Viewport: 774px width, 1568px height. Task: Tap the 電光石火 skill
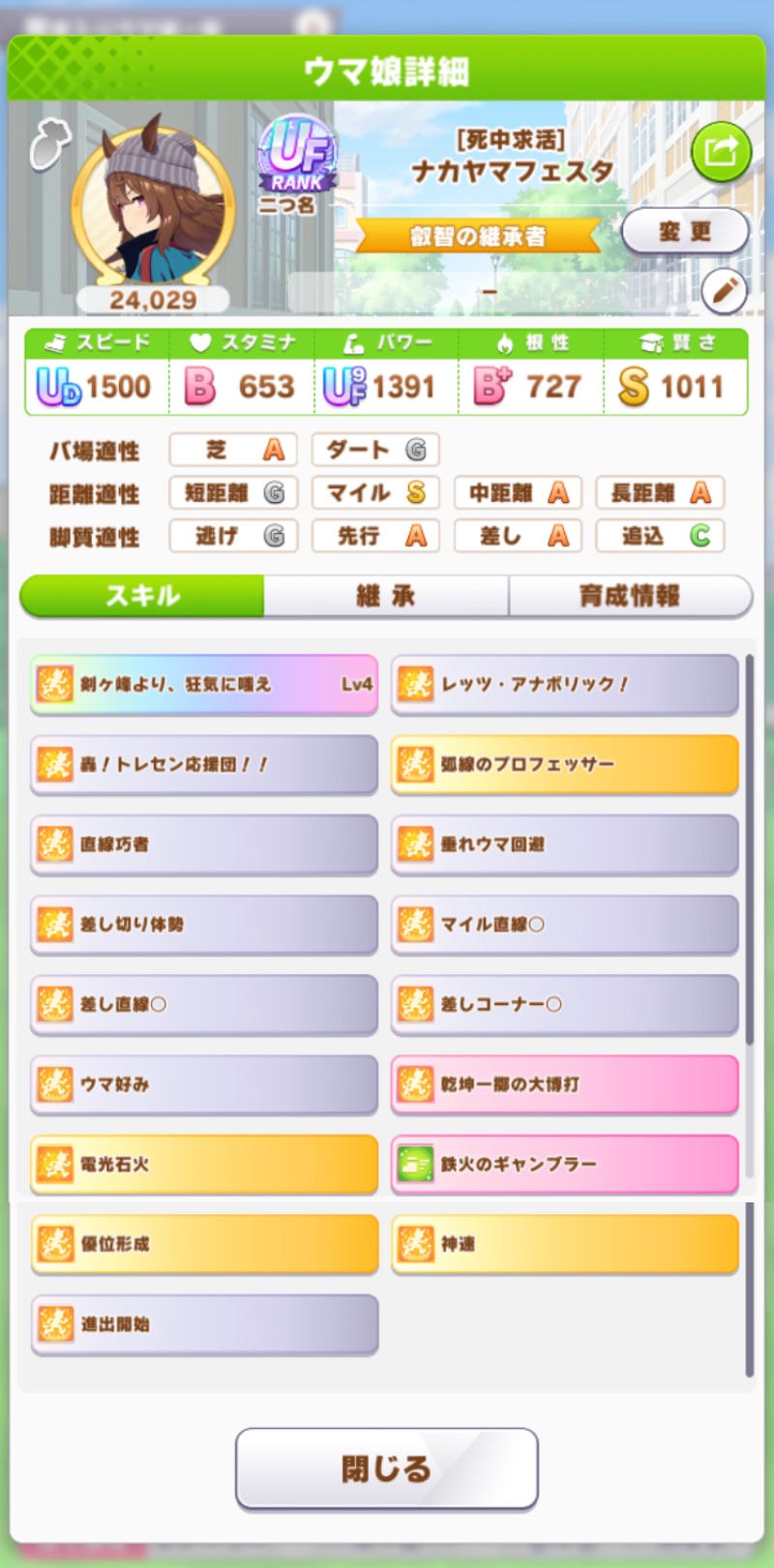point(204,1165)
